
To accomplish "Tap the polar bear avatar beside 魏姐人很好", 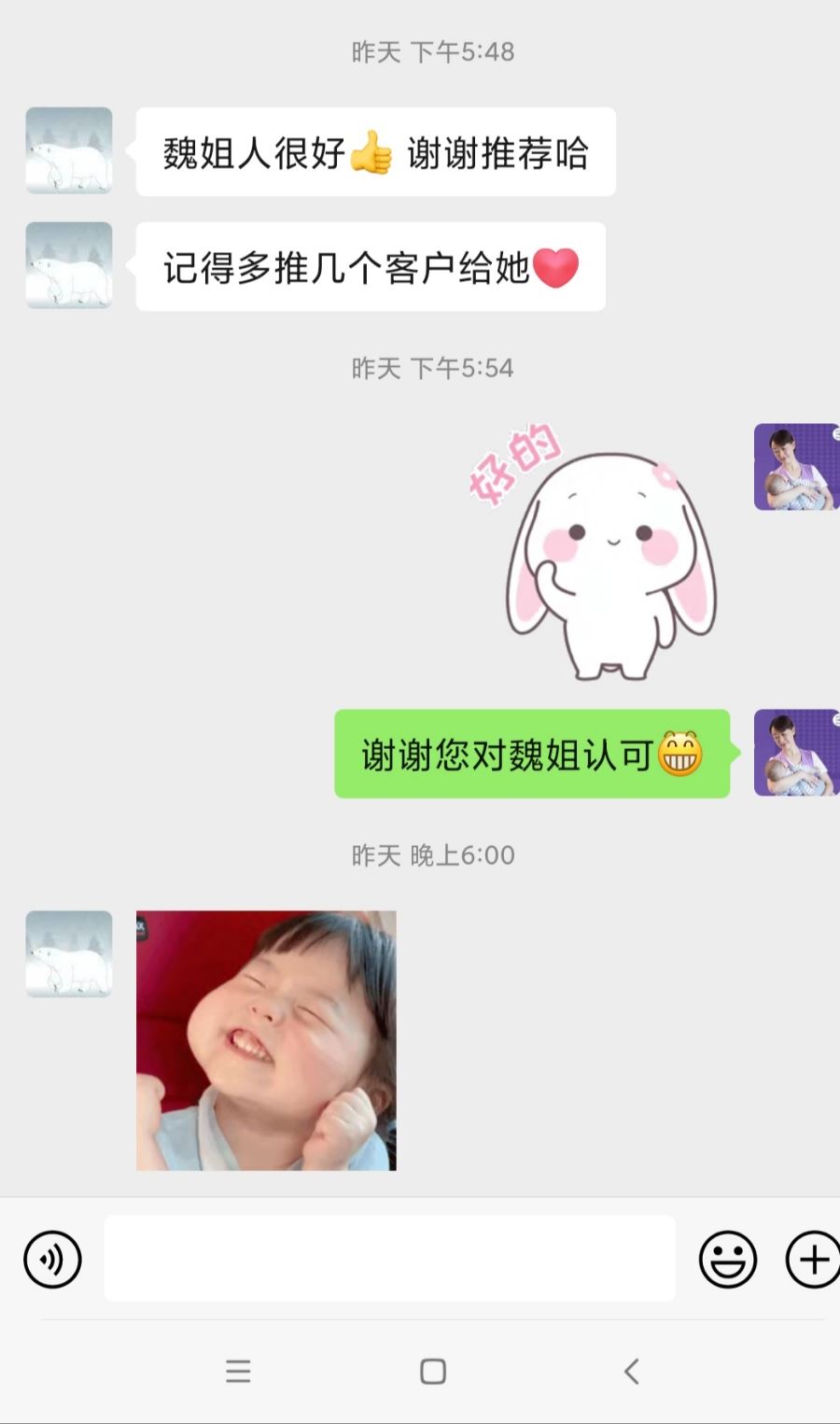I will pyautogui.click(x=69, y=150).
